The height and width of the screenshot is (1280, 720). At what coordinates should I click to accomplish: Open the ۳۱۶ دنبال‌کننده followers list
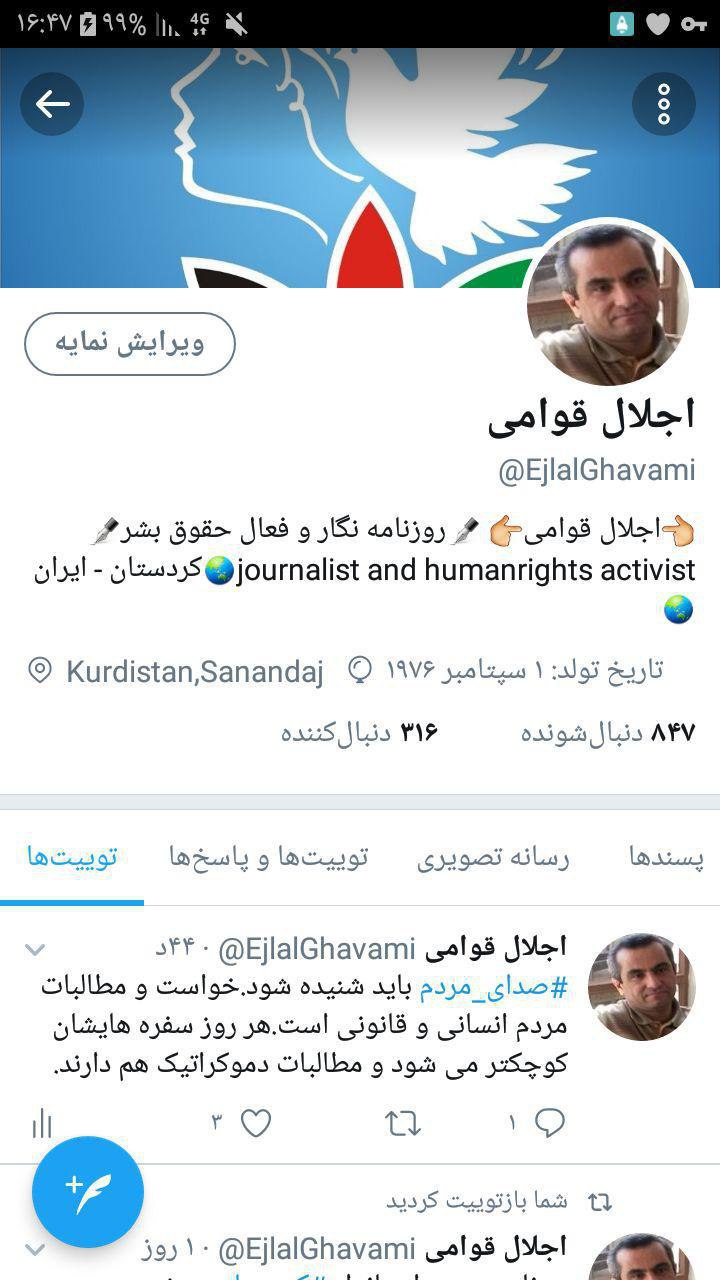click(360, 733)
